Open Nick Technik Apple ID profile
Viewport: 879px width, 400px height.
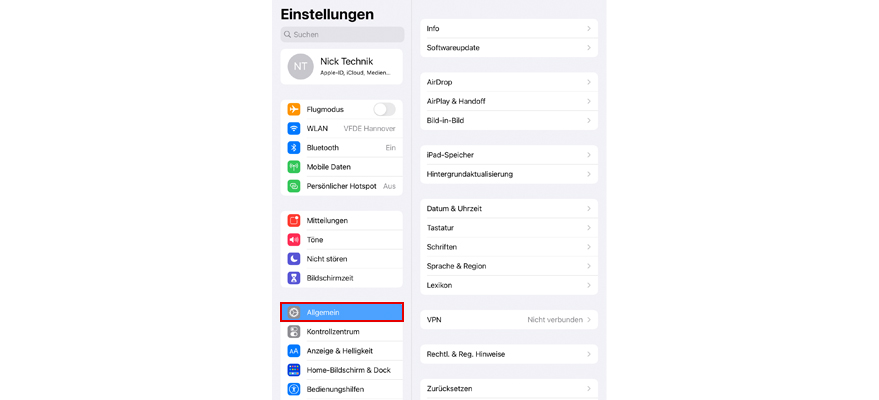[x=341, y=66]
